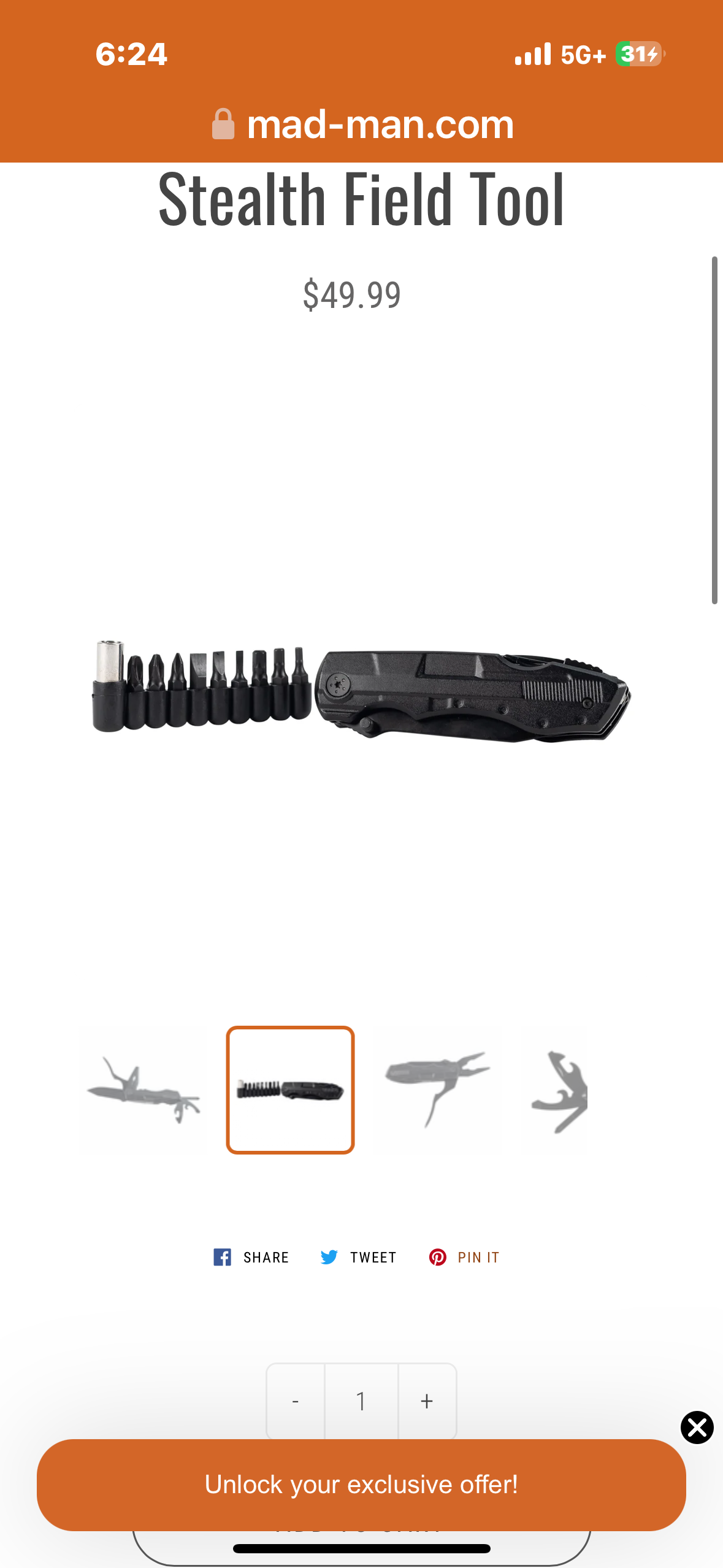Pin it on Pinterest
723x1568 pixels.
464,1258
